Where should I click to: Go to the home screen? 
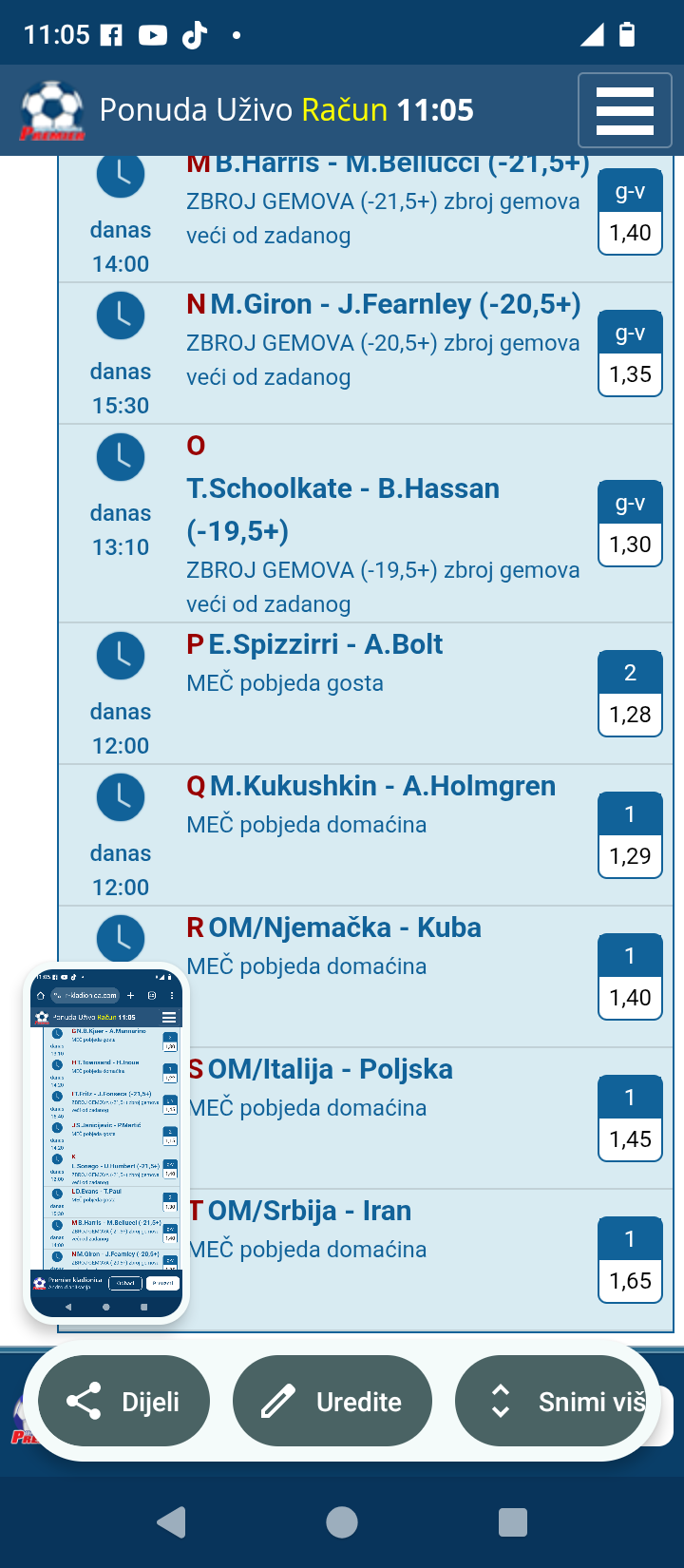tap(342, 1522)
